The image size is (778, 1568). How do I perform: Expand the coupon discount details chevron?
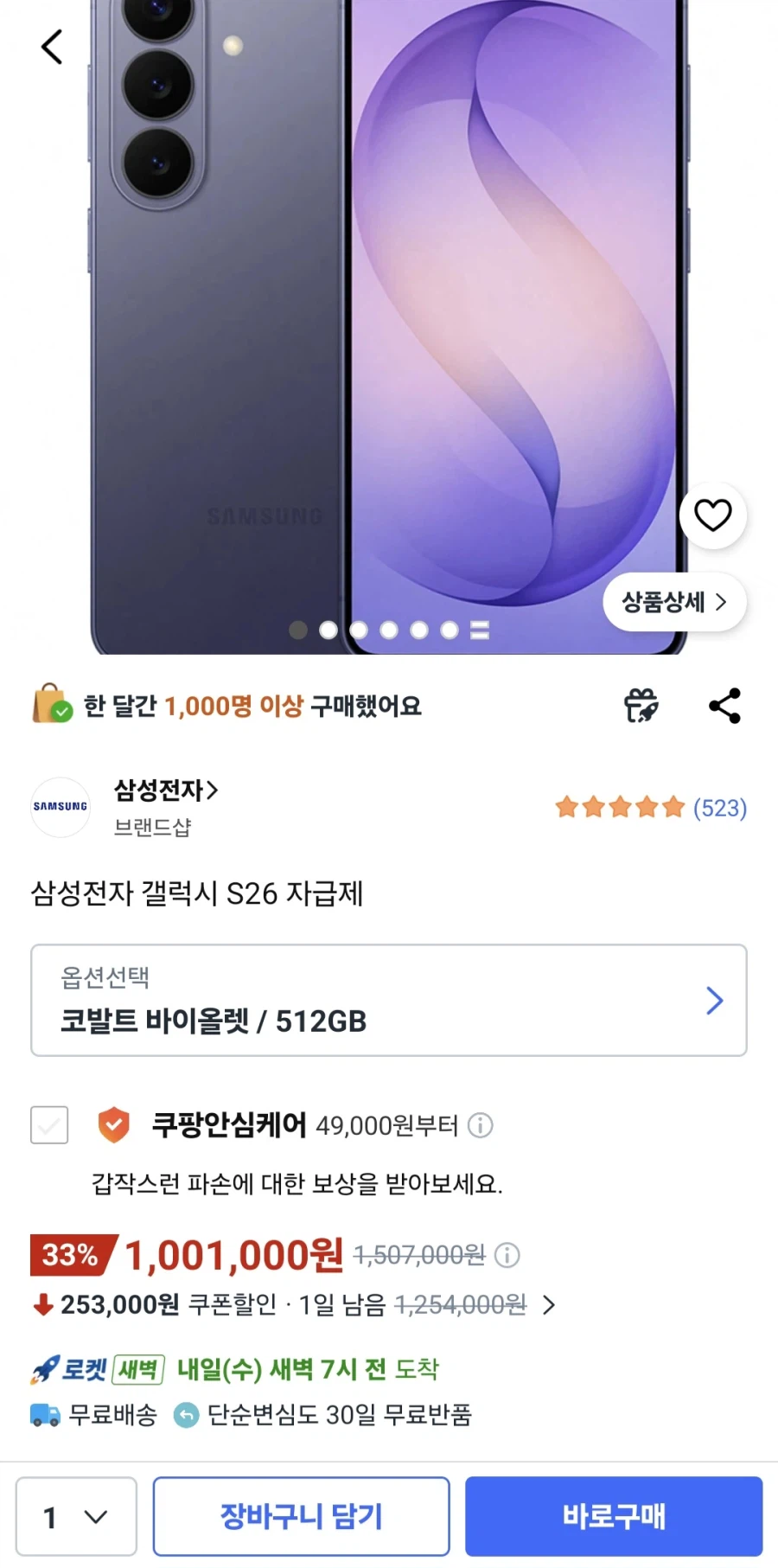(549, 1306)
